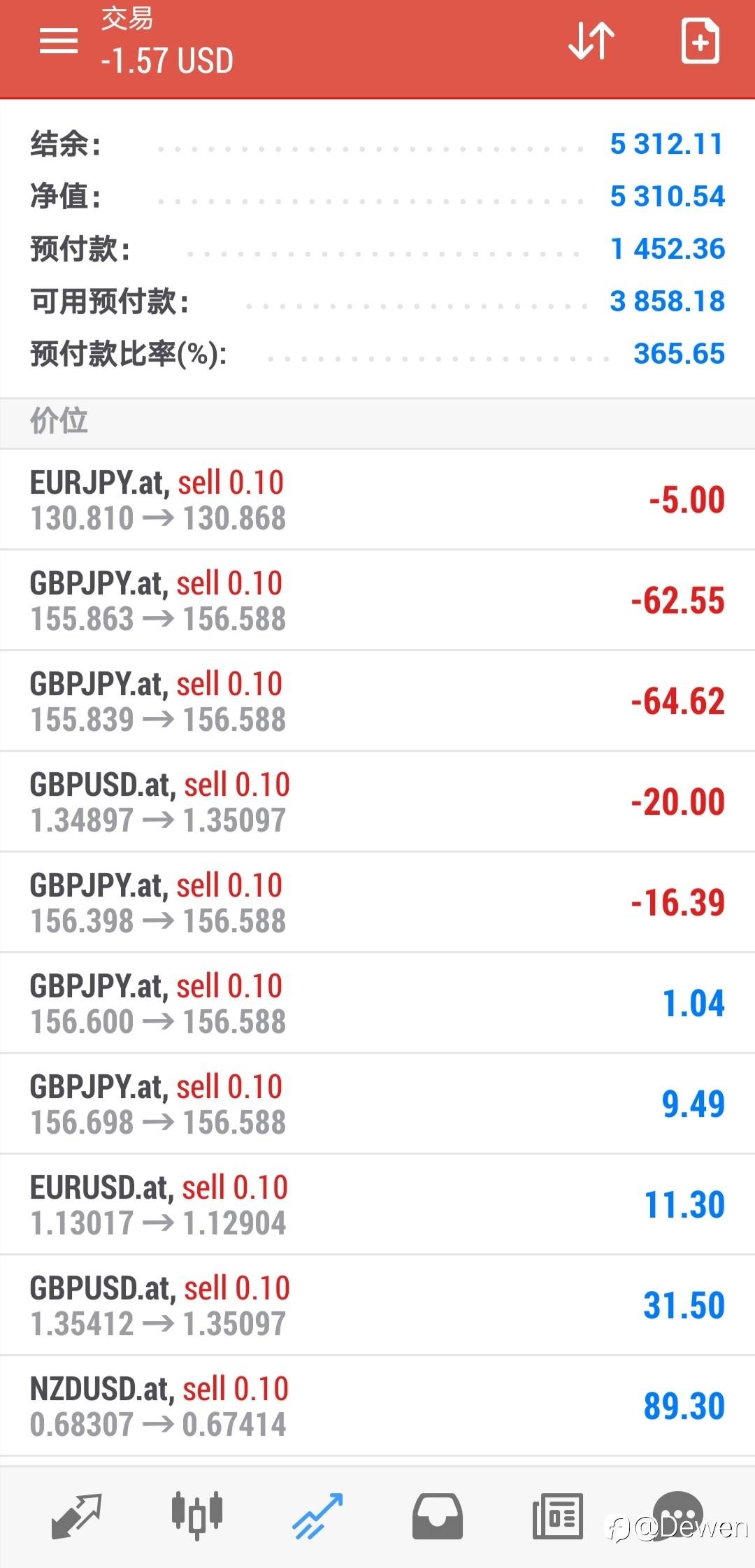Image resolution: width=755 pixels, height=1568 pixels.
Task: Switch to the history inbox tab
Action: 437,1516
